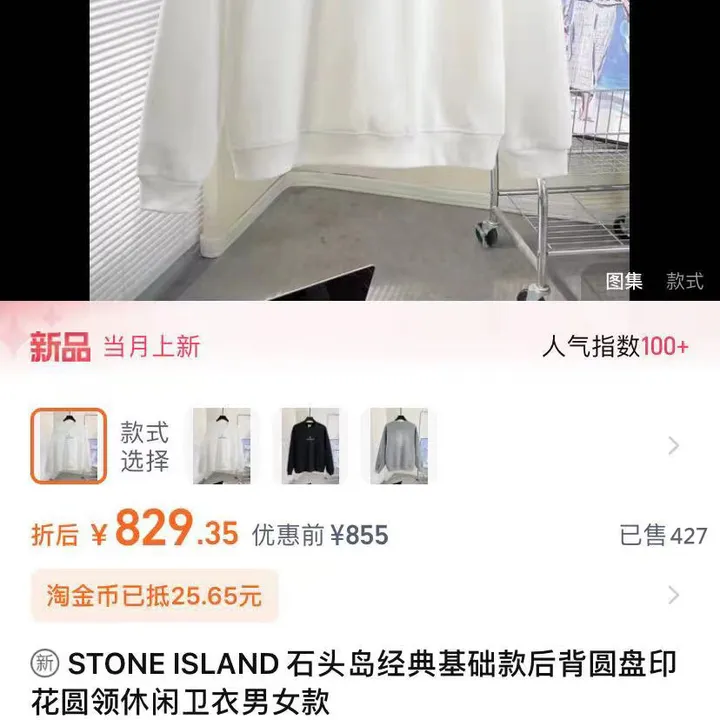Expand style options with the chevron

[x=673, y=446]
